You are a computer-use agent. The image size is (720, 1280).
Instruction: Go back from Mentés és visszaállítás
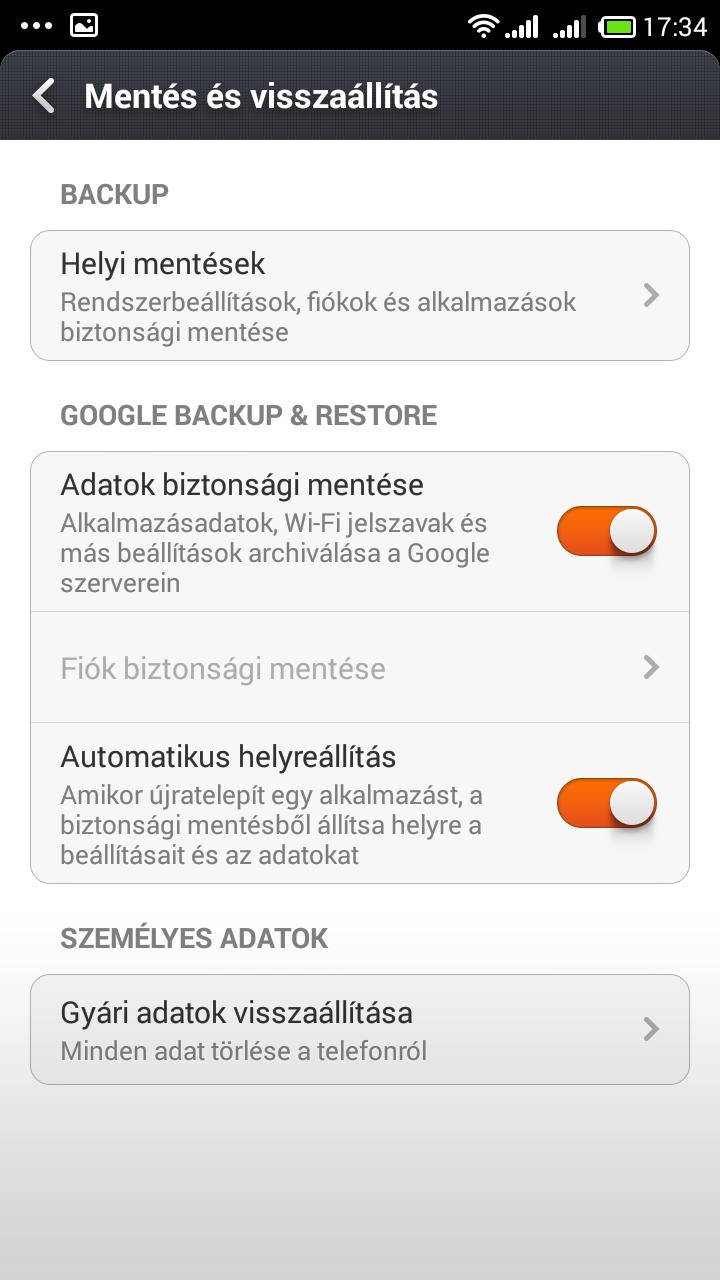[x=44, y=96]
